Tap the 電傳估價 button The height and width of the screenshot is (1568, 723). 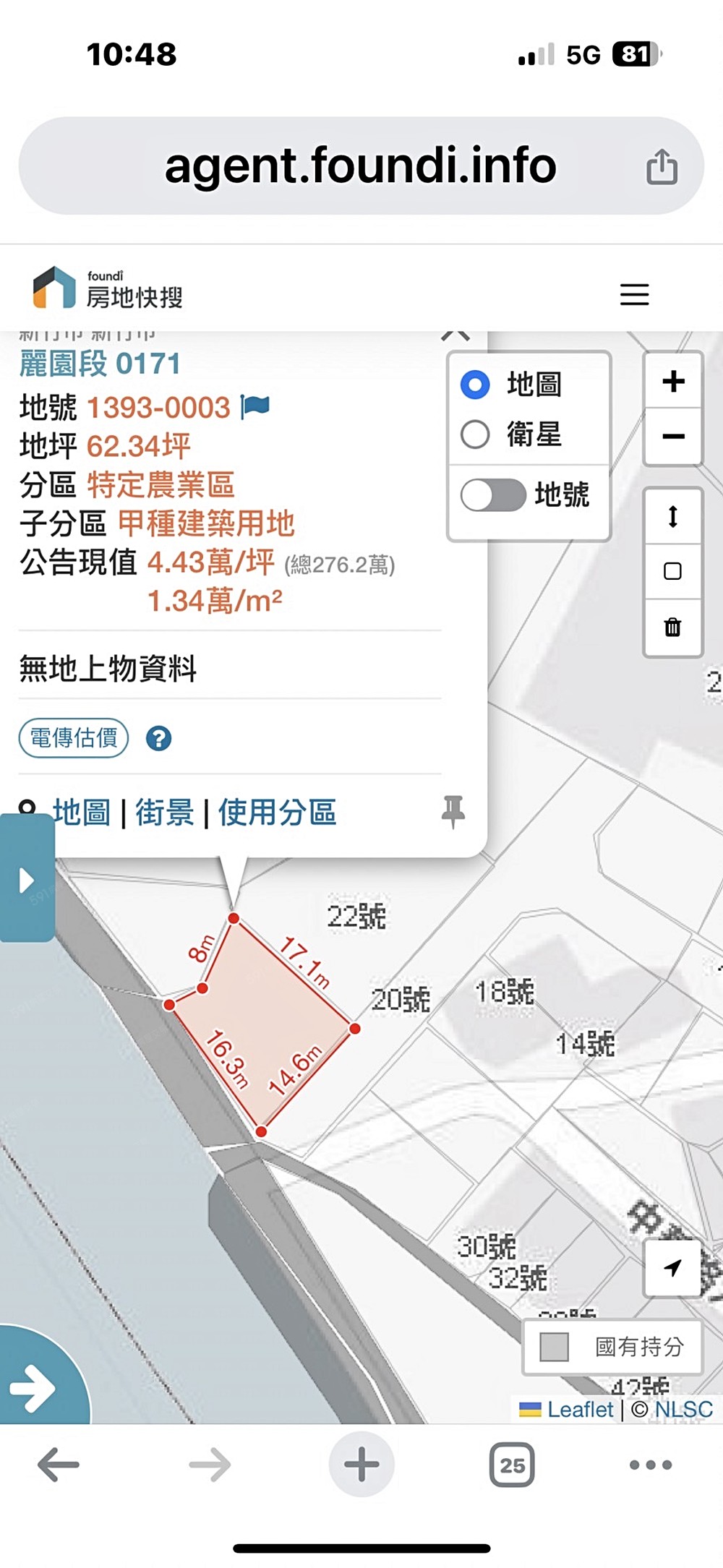(x=74, y=738)
